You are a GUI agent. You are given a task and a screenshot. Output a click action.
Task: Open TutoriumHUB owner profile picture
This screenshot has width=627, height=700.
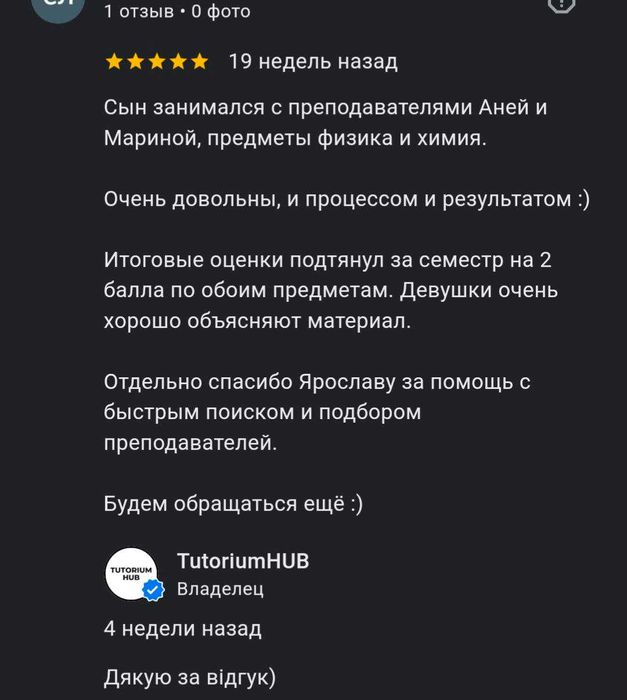tap(133, 574)
